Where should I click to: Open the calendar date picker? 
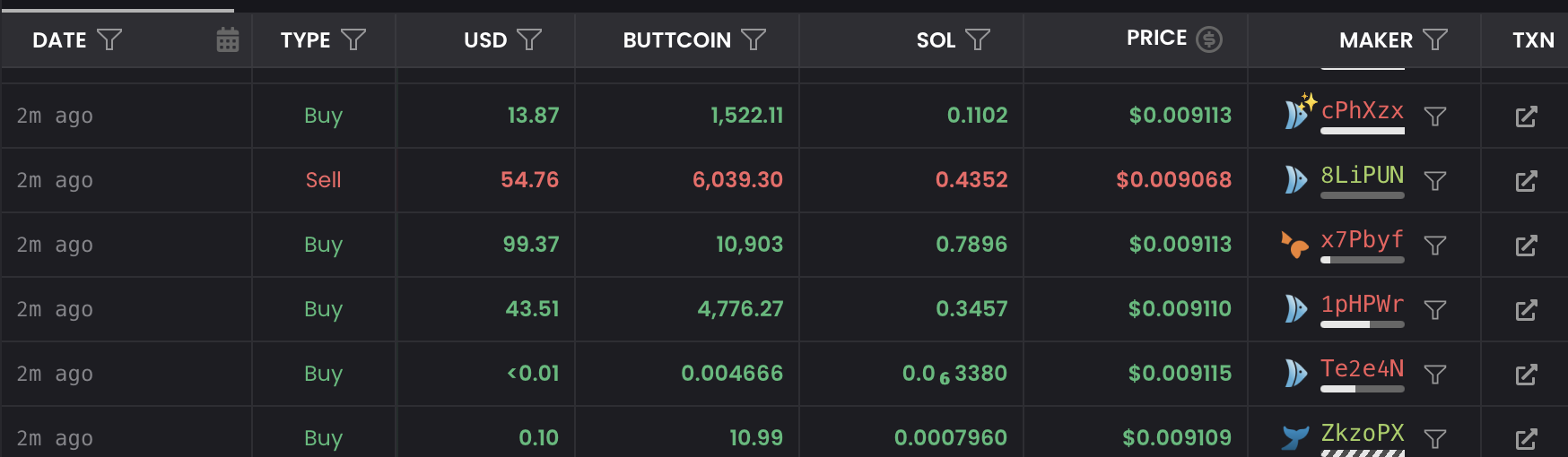point(228,39)
